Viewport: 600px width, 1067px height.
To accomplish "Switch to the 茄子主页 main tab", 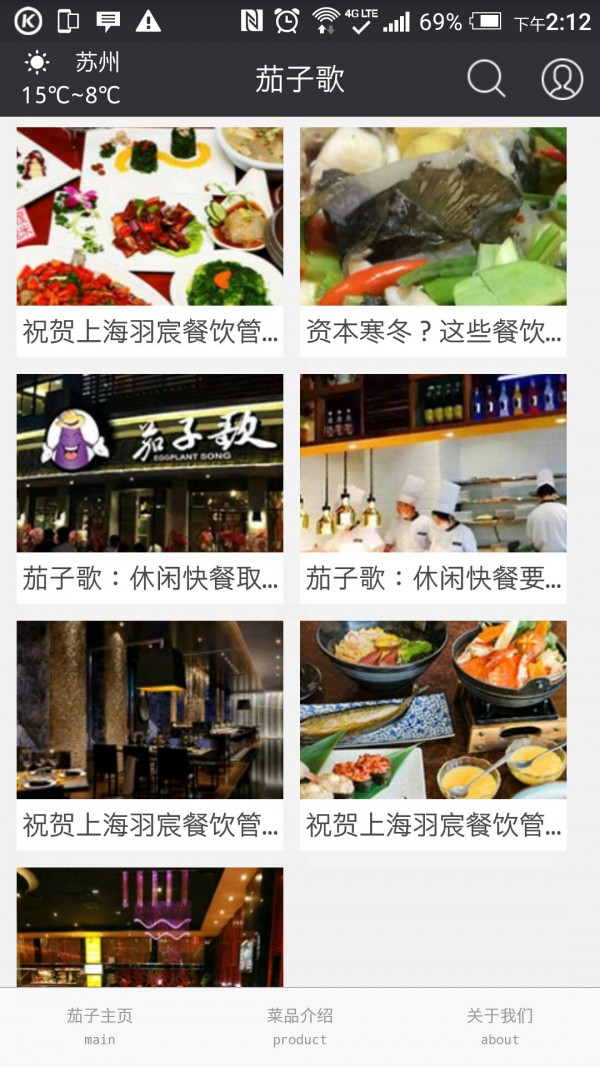I will (100, 1026).
